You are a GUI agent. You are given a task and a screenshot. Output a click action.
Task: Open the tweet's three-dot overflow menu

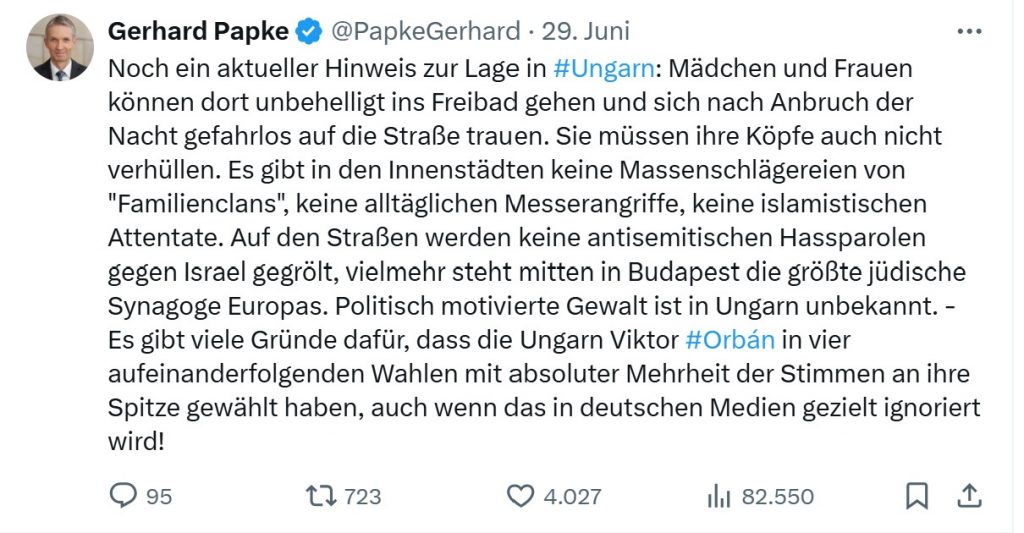point(969,32)
